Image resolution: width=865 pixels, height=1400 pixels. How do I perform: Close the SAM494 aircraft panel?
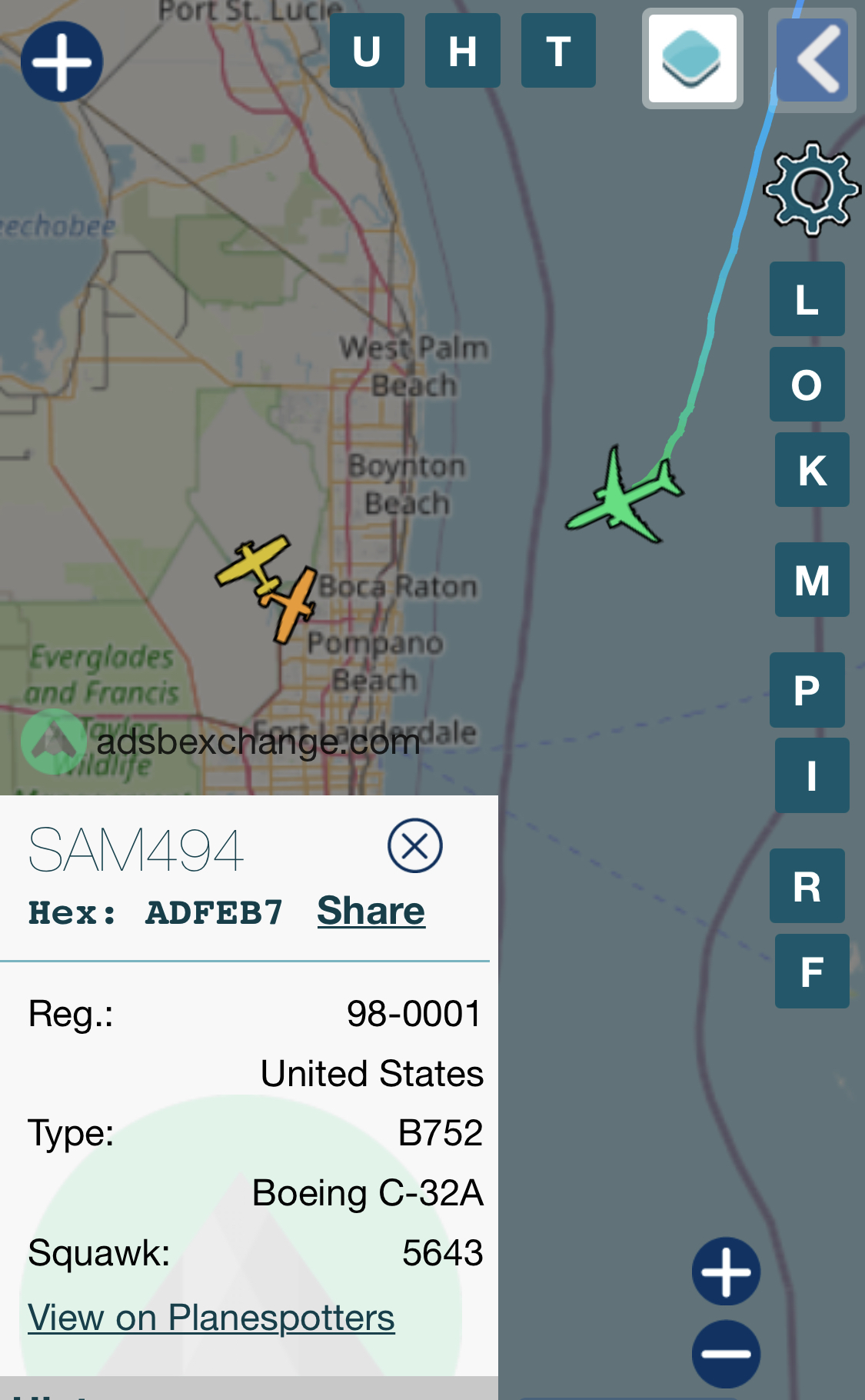(415, 845)
